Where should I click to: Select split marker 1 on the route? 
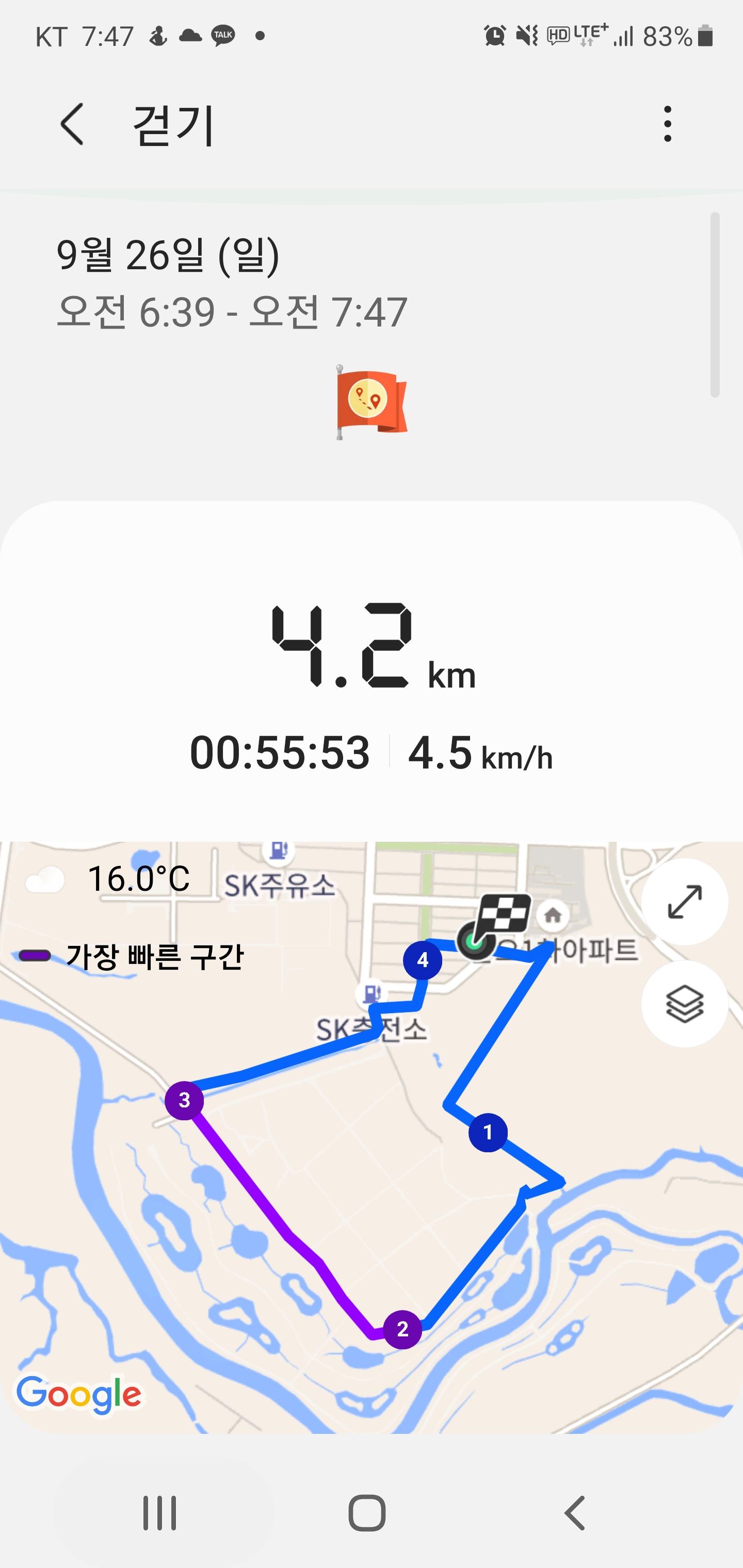[488, 1132]
